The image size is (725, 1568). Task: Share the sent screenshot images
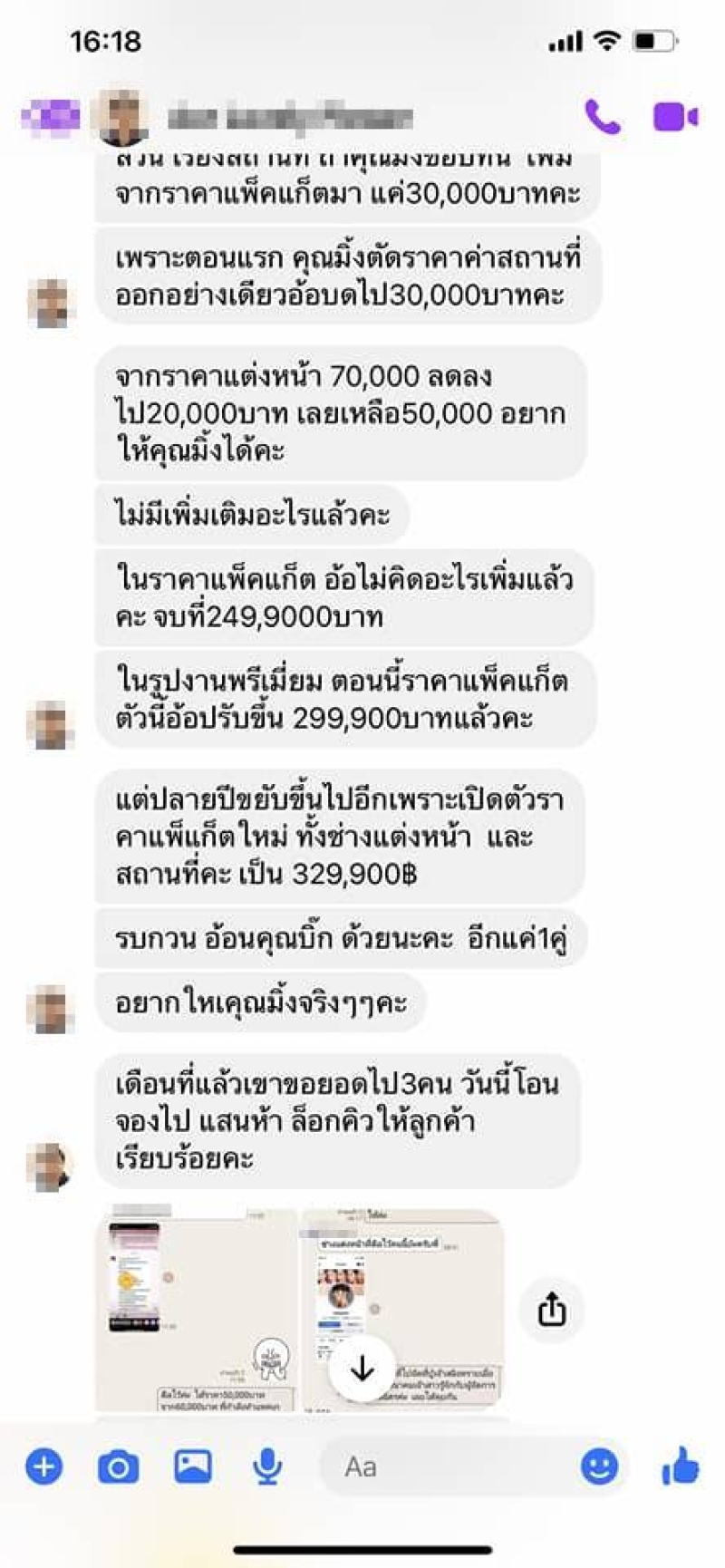552,1310
